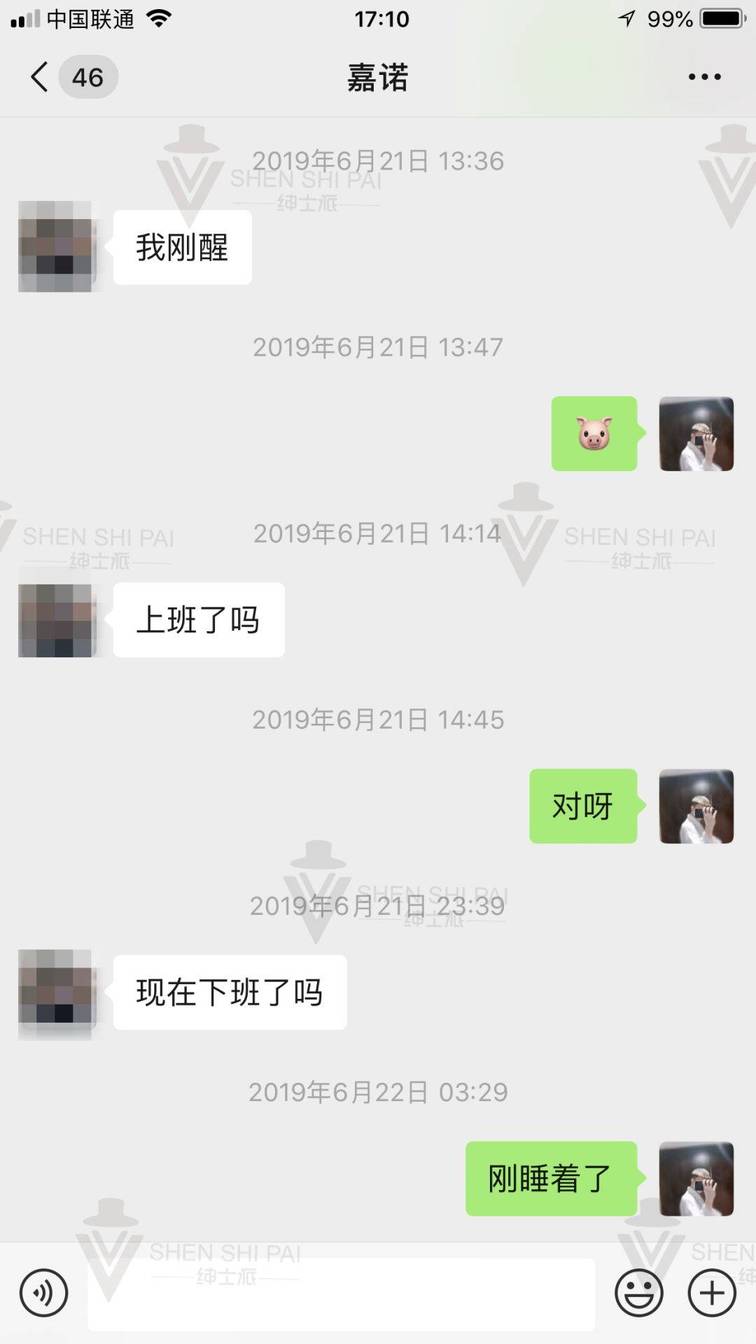Tap the battery indicator icon
The width and height of the screenshot is (756, 1344).
tap(724, 16)
